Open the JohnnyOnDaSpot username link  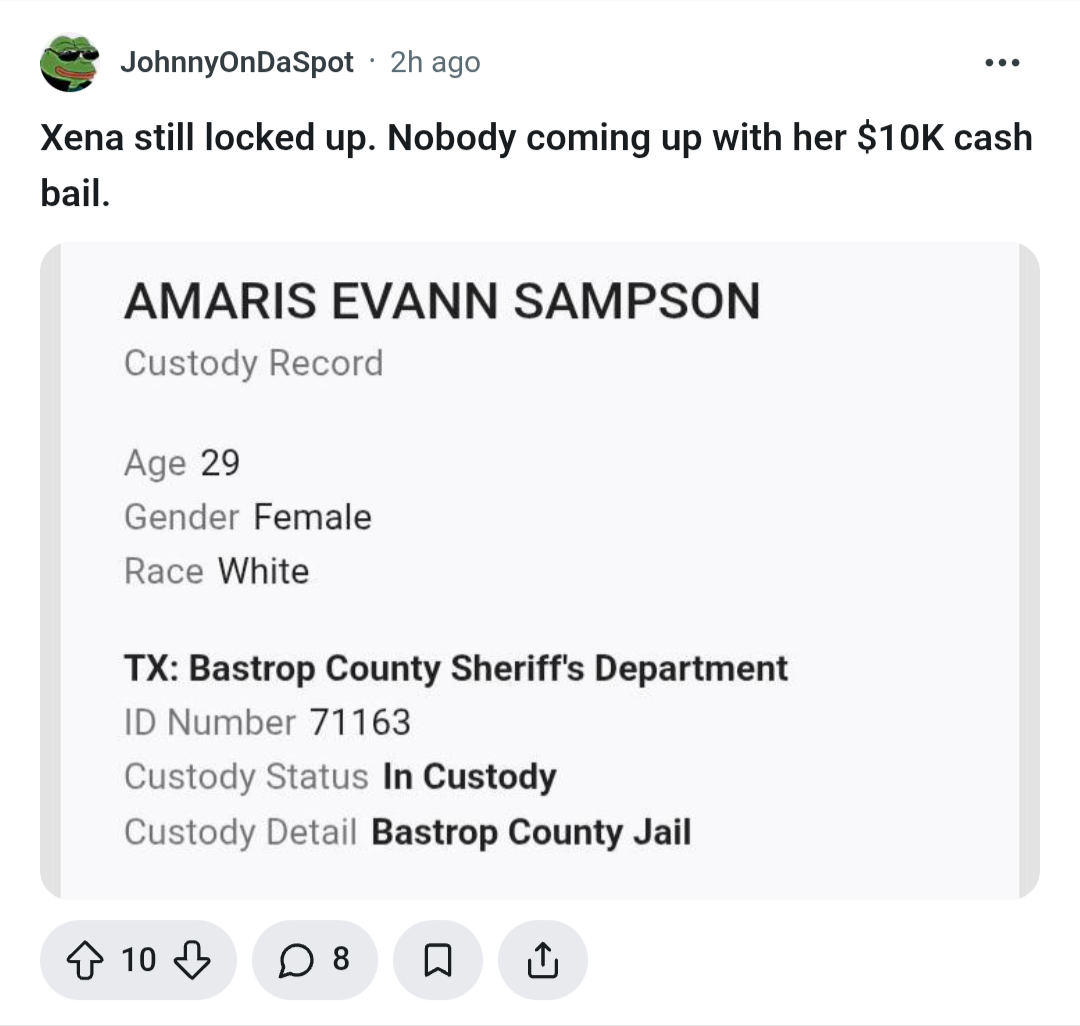(x=236, y=62)
